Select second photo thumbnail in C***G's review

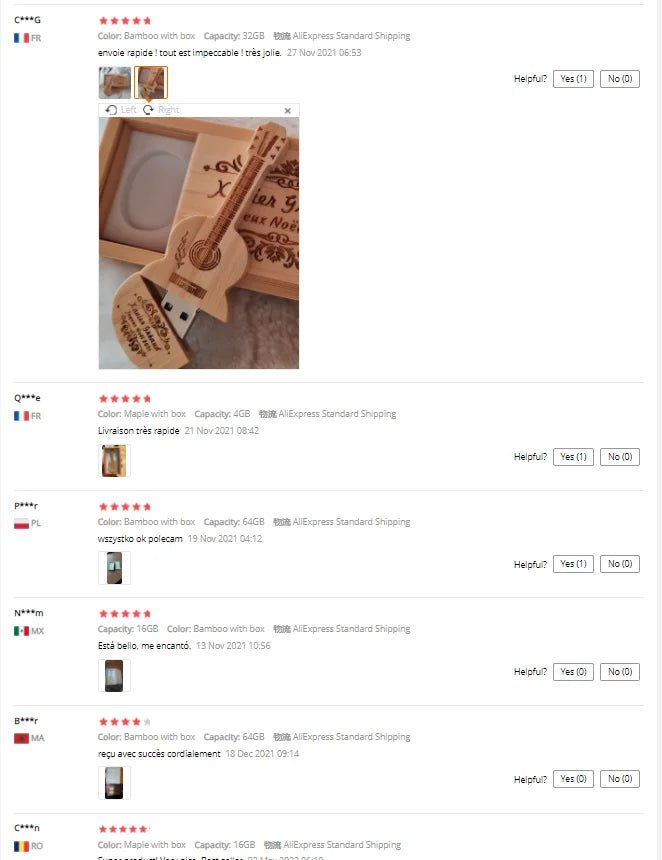pyautogui.click(x=151, y=82)
